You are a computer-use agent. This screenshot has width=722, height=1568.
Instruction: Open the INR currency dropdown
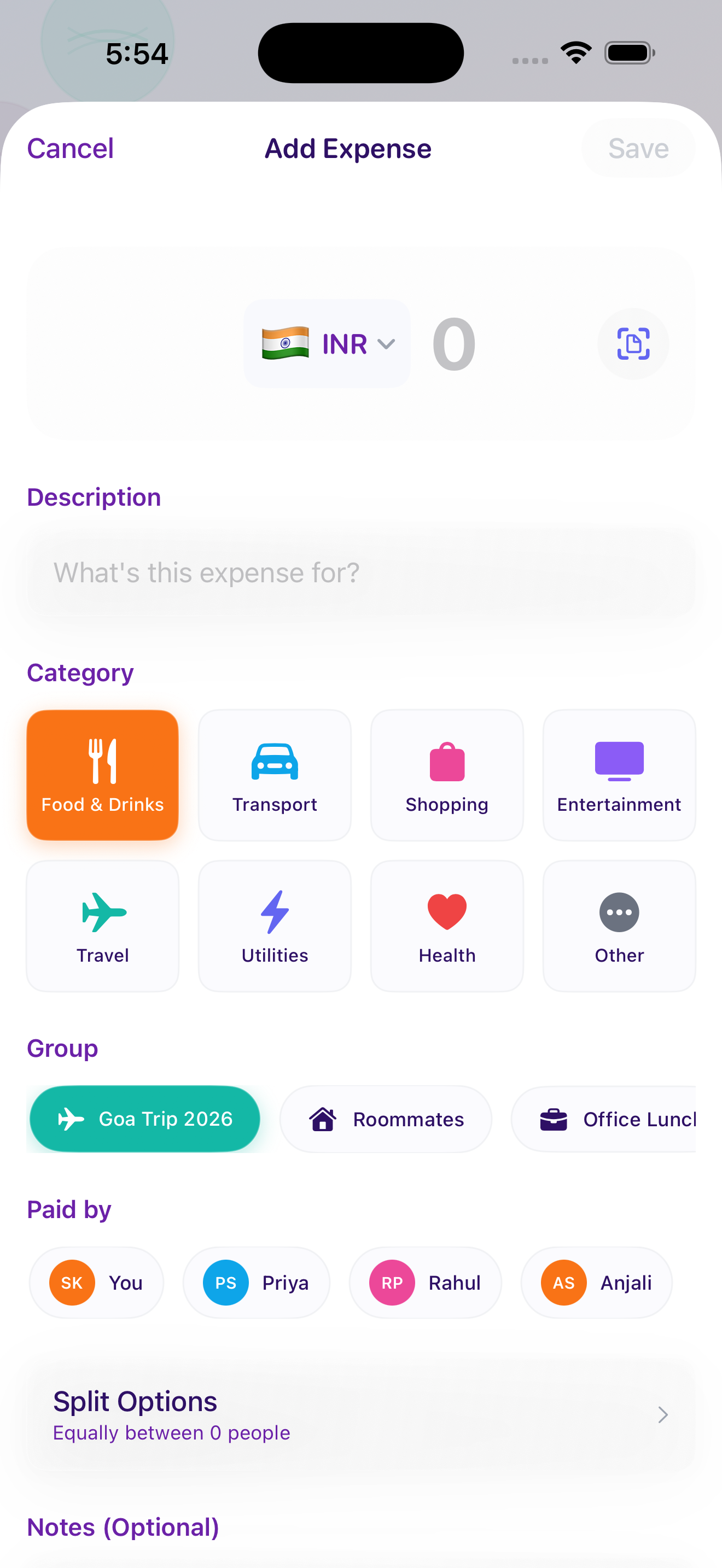[x=327, y=343]
